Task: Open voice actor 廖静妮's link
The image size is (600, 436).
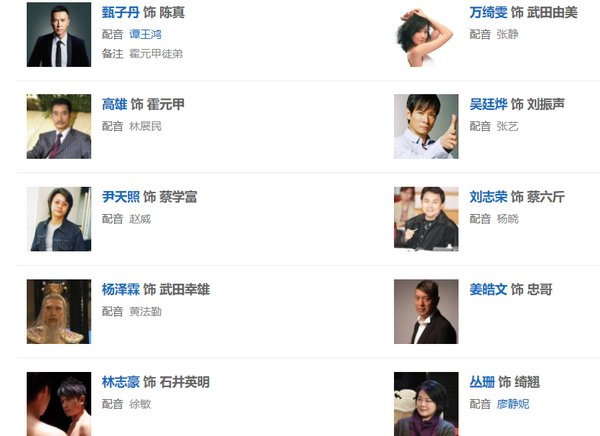Action: (513, 404)
